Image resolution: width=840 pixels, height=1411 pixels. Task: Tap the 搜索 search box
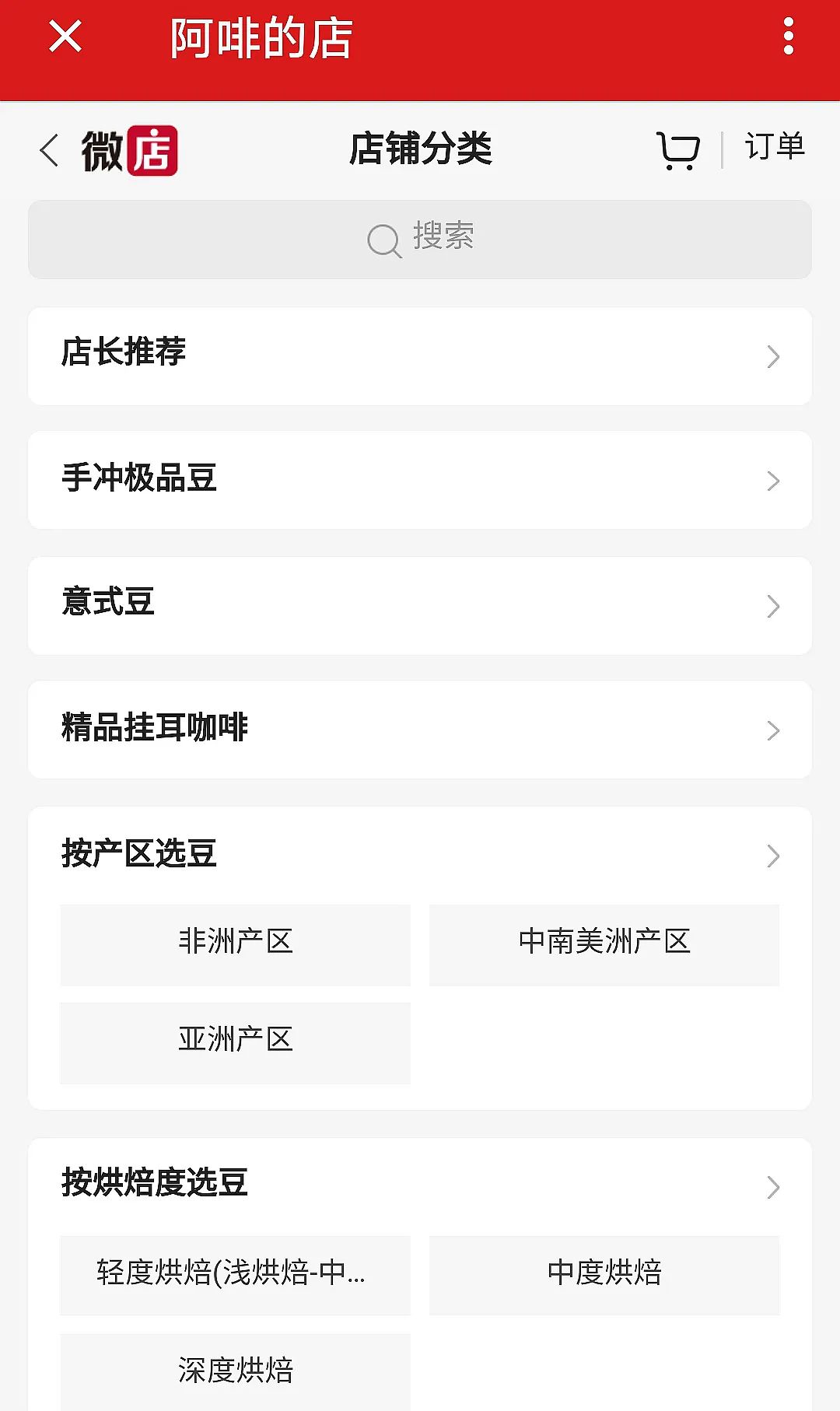pos(420,240)
